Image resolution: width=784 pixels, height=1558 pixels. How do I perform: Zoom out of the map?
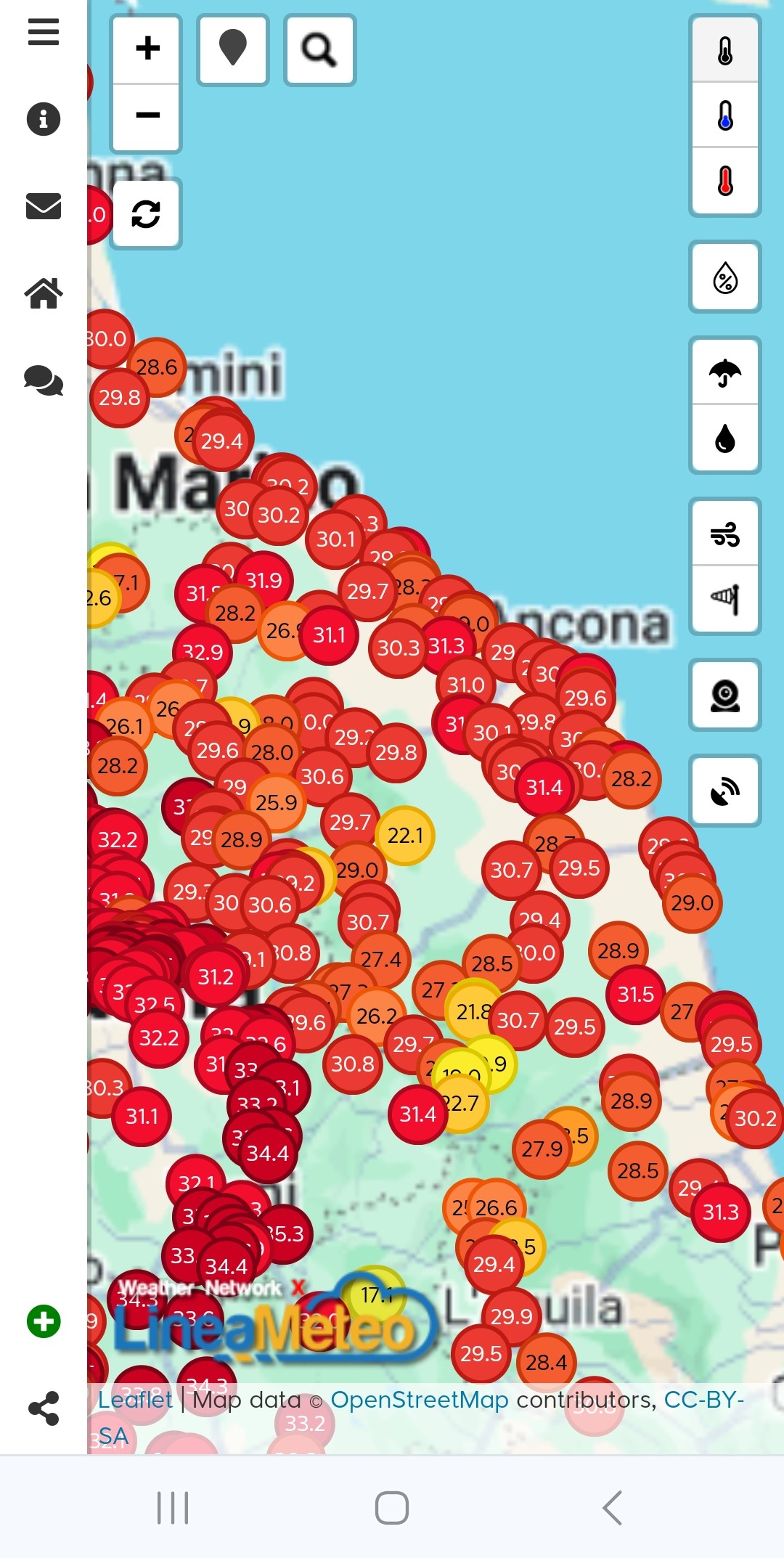[x=147, y=115]
